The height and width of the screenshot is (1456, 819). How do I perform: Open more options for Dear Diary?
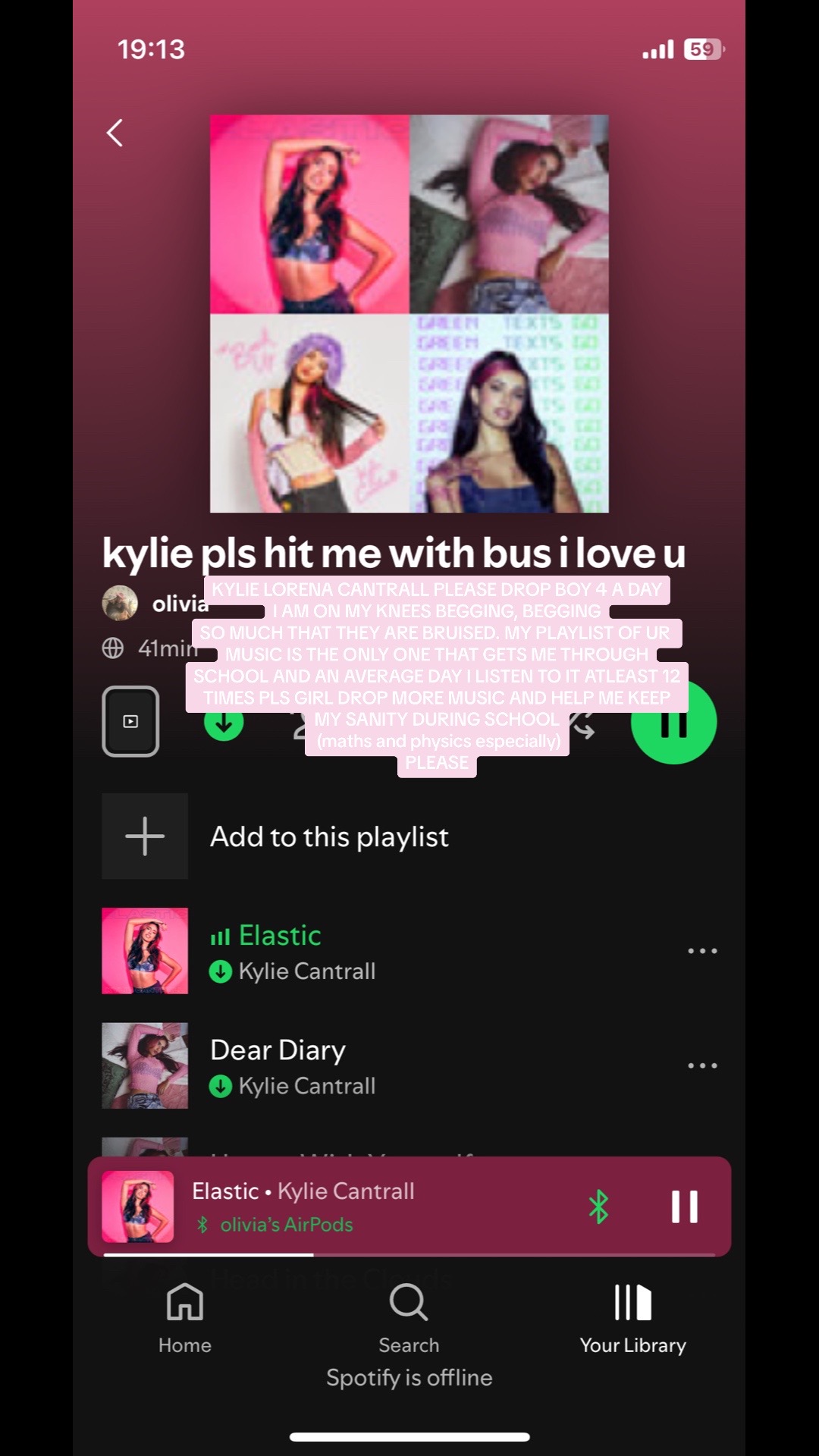(702, 1065)
